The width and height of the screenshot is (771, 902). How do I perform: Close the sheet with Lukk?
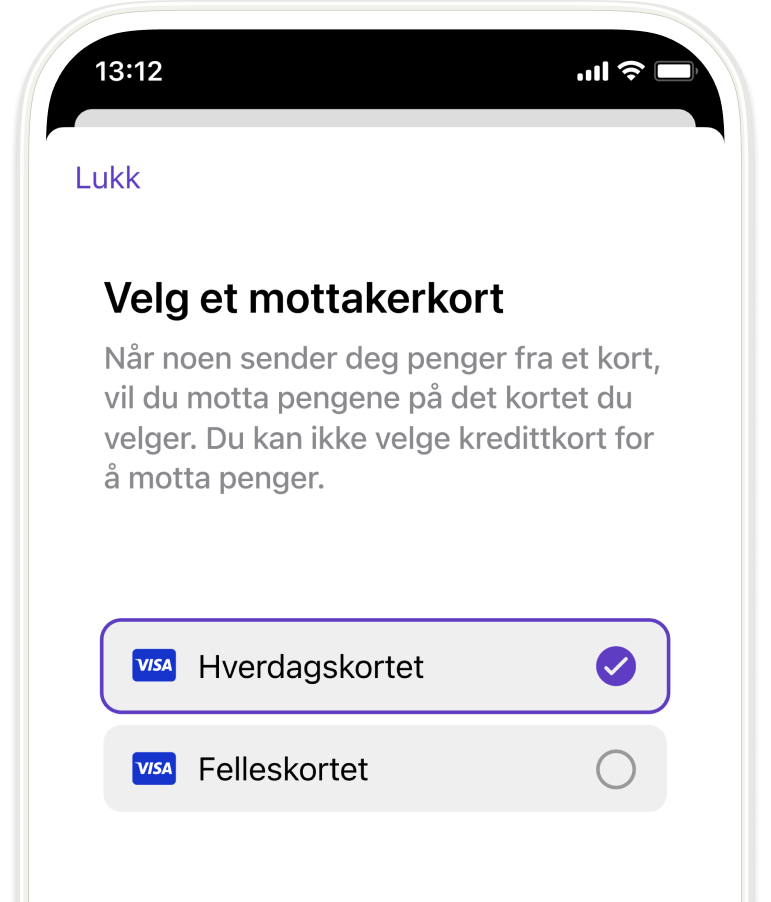108,178
